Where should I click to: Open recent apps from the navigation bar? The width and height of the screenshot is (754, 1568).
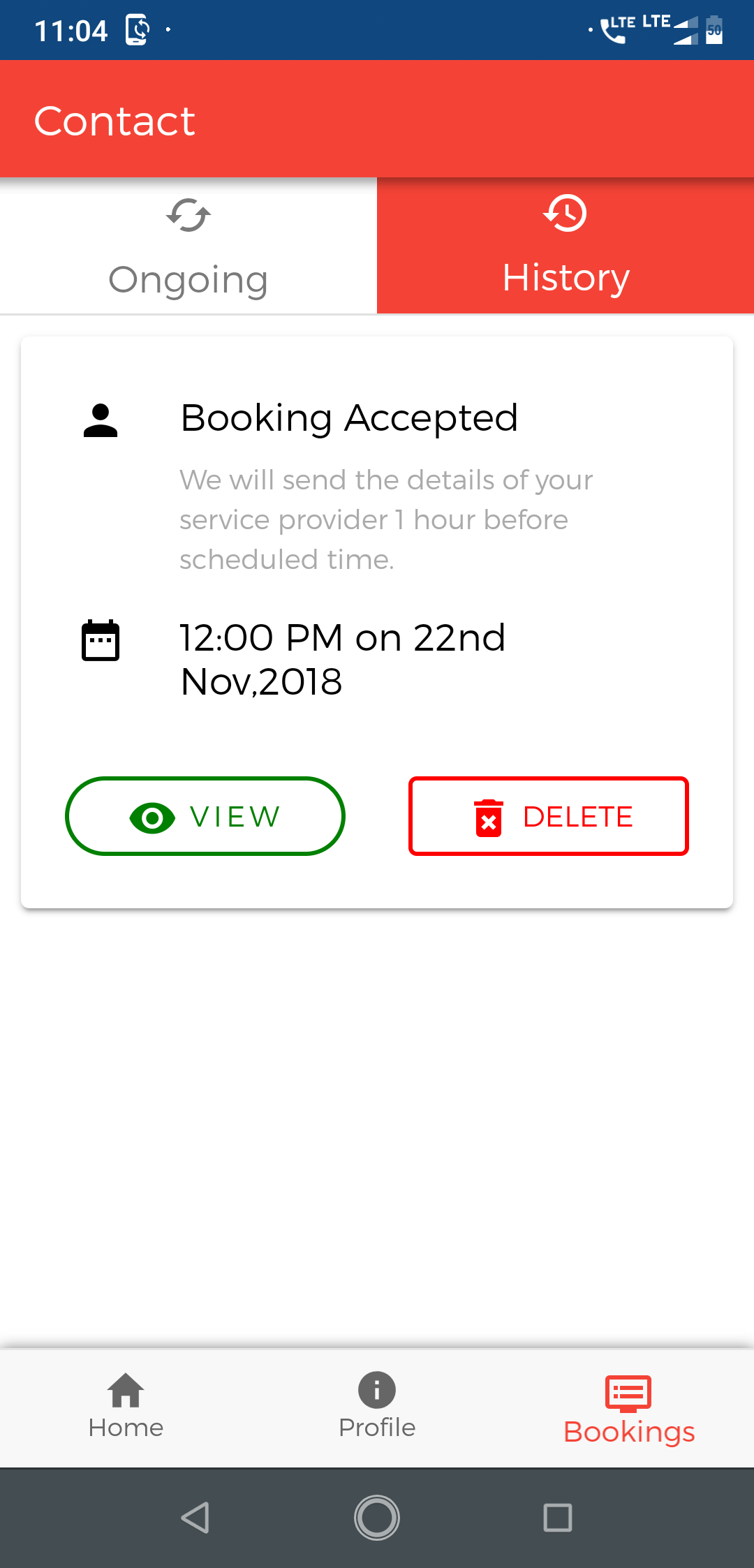[558, 1517]
